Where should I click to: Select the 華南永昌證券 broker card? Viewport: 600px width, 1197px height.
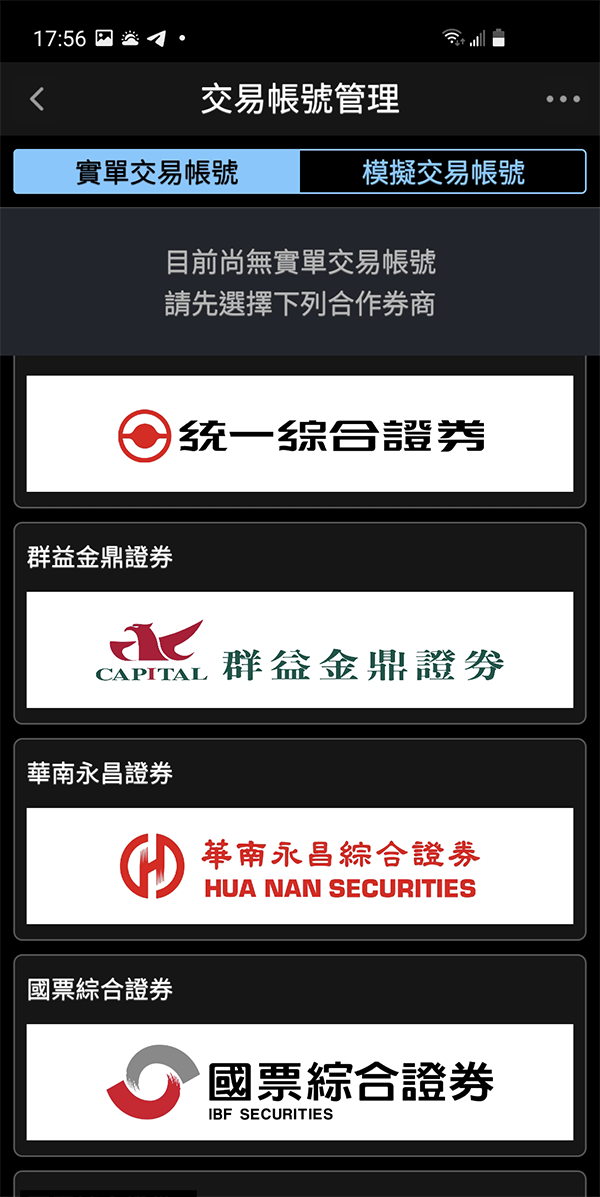[300, 865]
